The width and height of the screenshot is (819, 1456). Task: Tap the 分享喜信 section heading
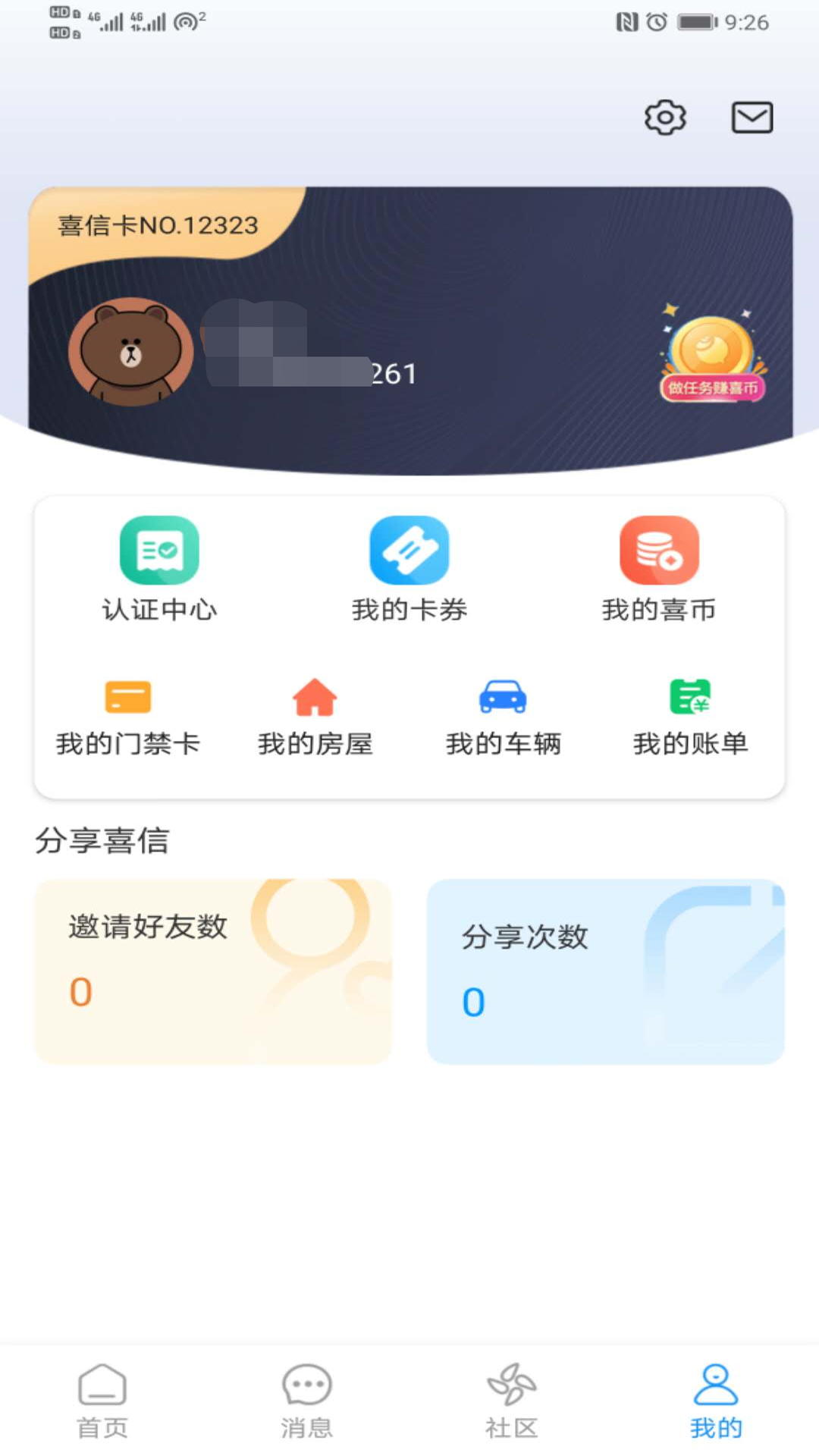102,840
